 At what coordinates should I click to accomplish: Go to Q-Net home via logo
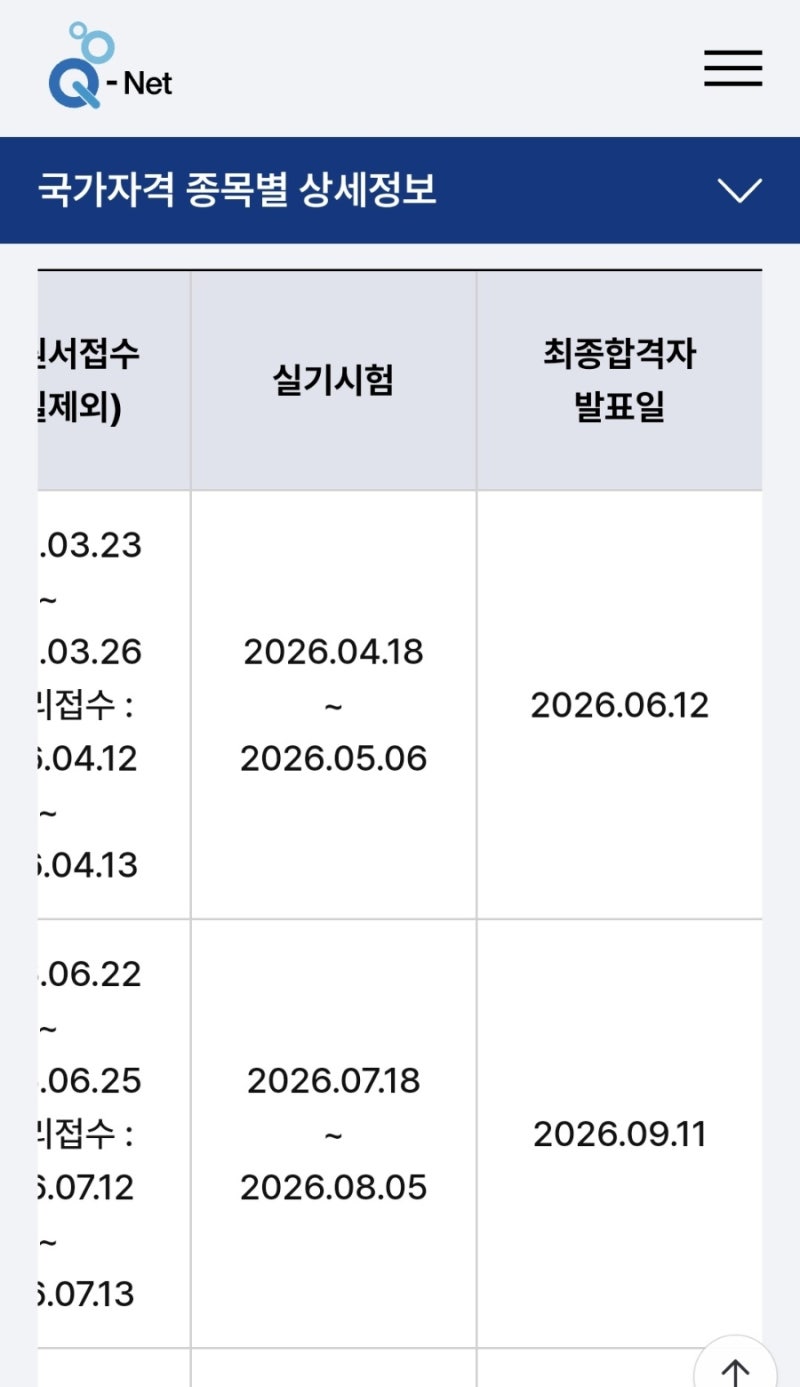pos(110,65)
